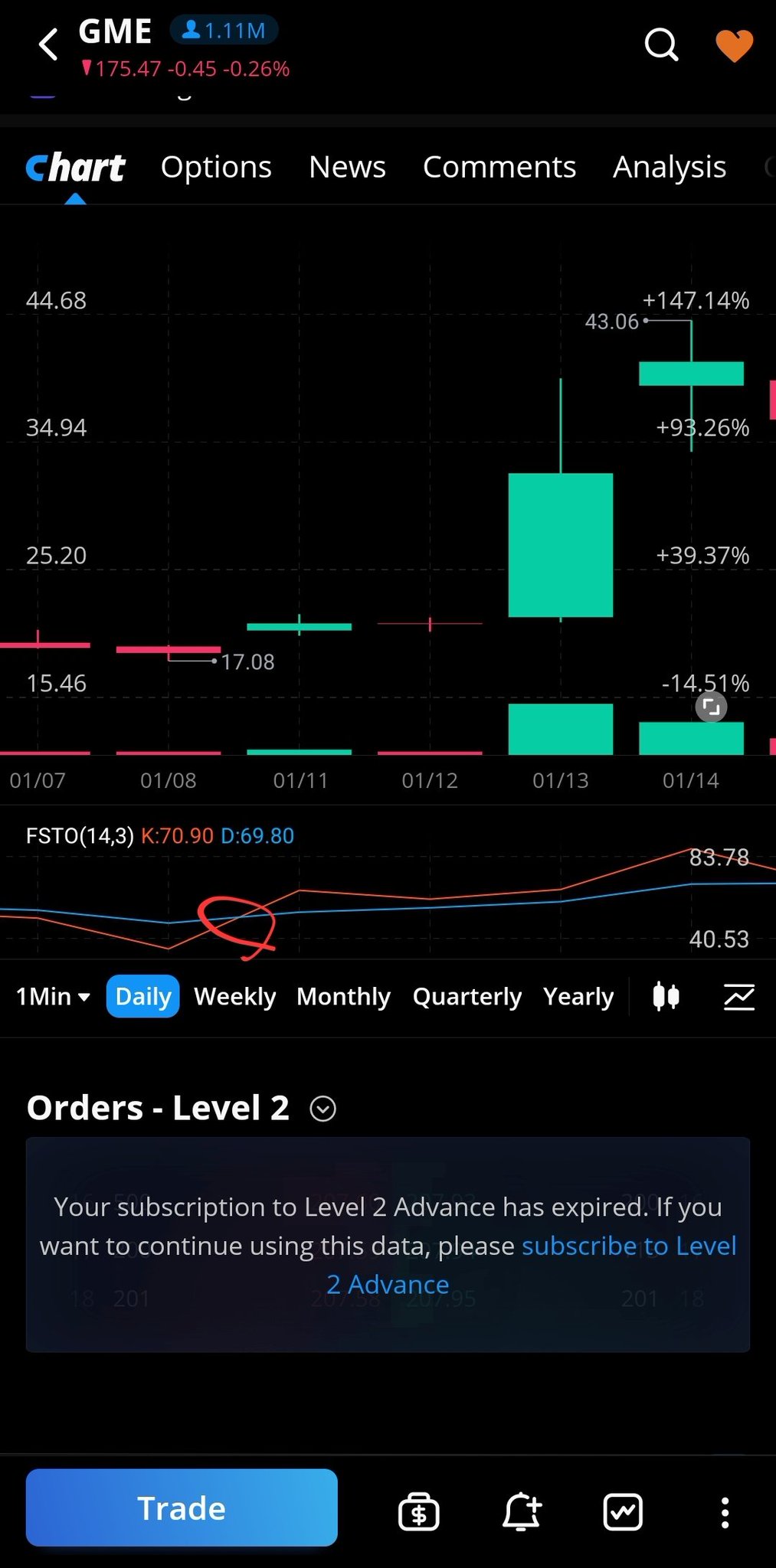Open the 1Min interval dropdown

[x=53, y=996]
